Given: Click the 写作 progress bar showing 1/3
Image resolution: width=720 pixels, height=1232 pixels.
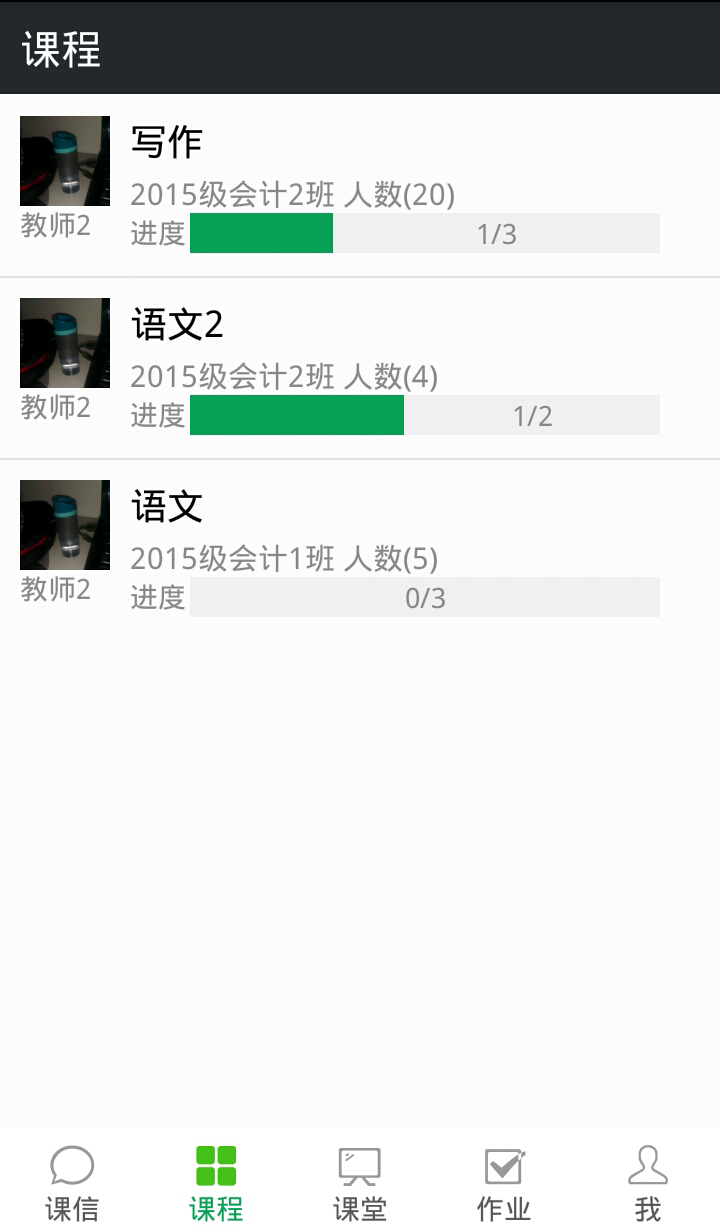Looking at the screenshot, I should pyautogui.click(x=425, y=233).
